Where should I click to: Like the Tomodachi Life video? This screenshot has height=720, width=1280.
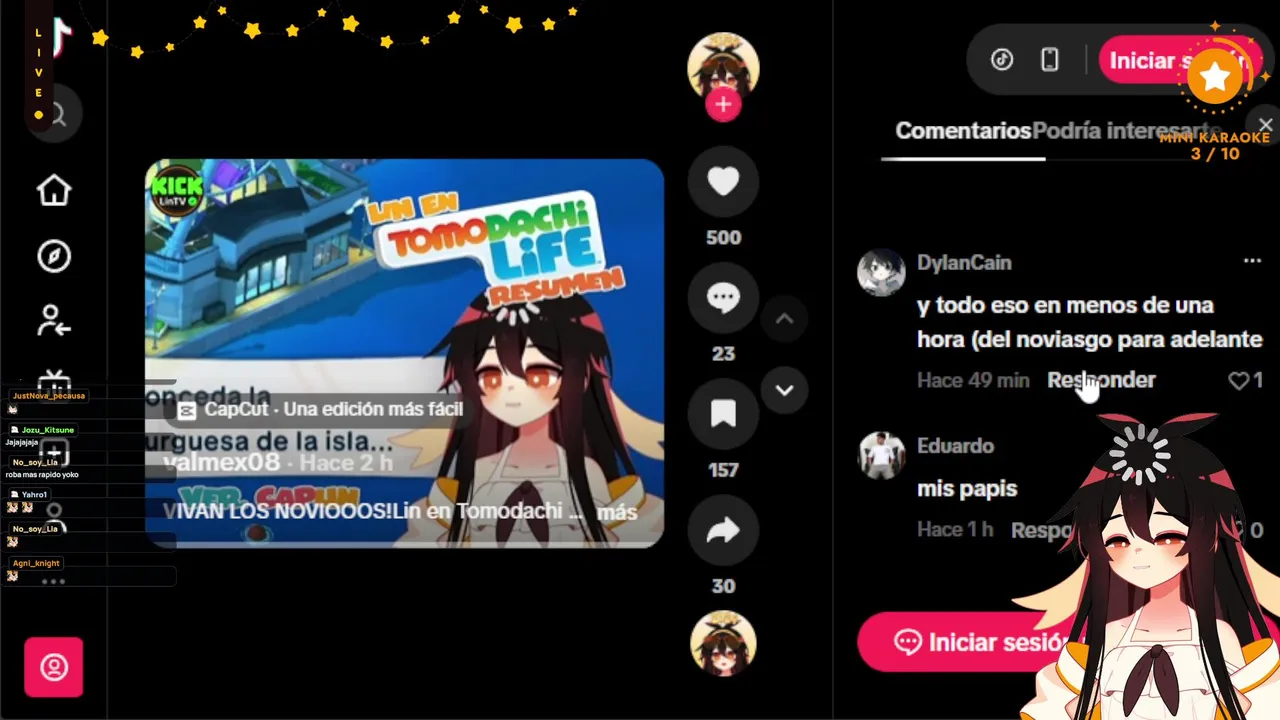(x=723, y=181)
